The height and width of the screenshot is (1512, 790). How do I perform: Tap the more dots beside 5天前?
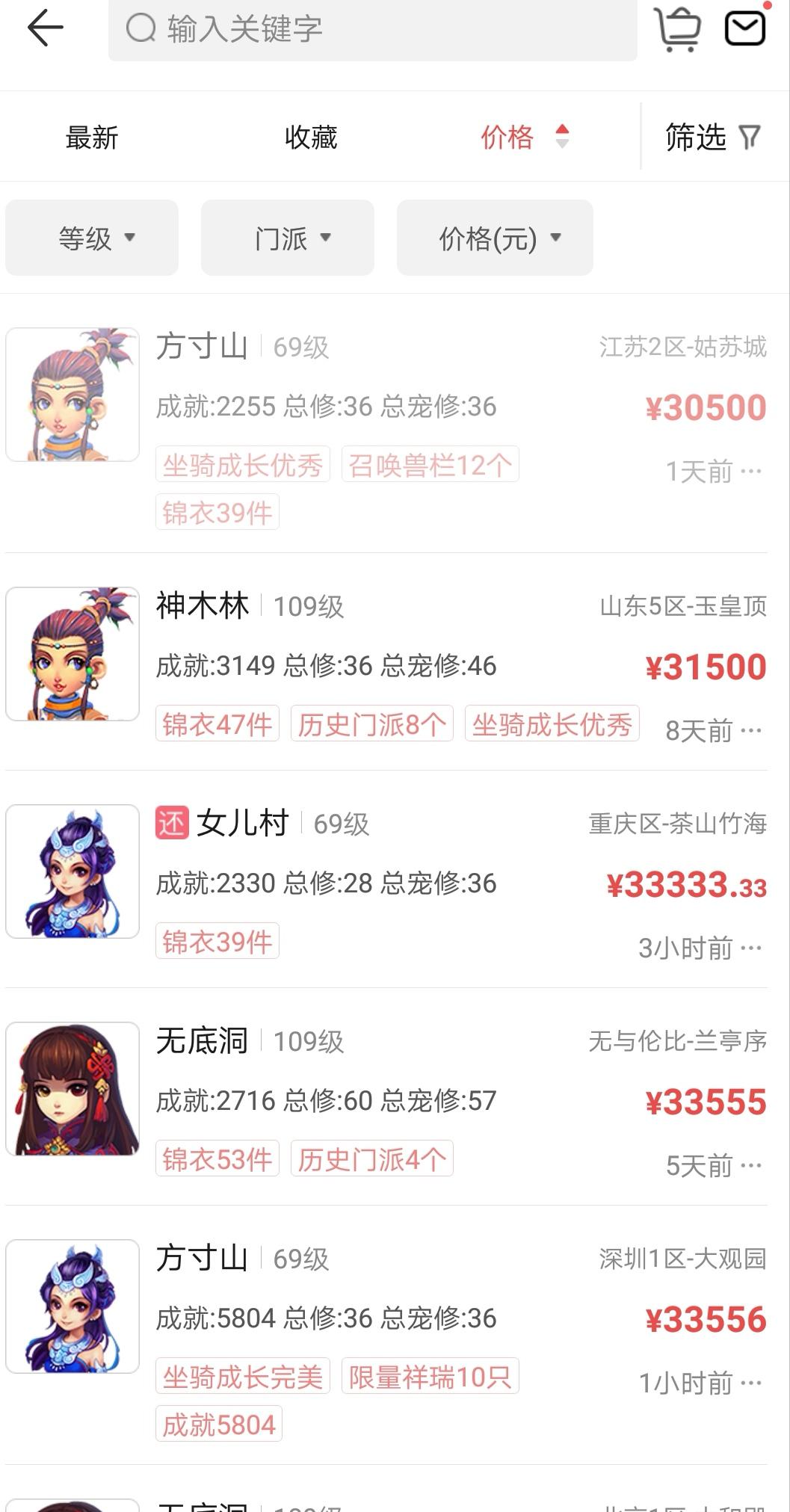750,1166
